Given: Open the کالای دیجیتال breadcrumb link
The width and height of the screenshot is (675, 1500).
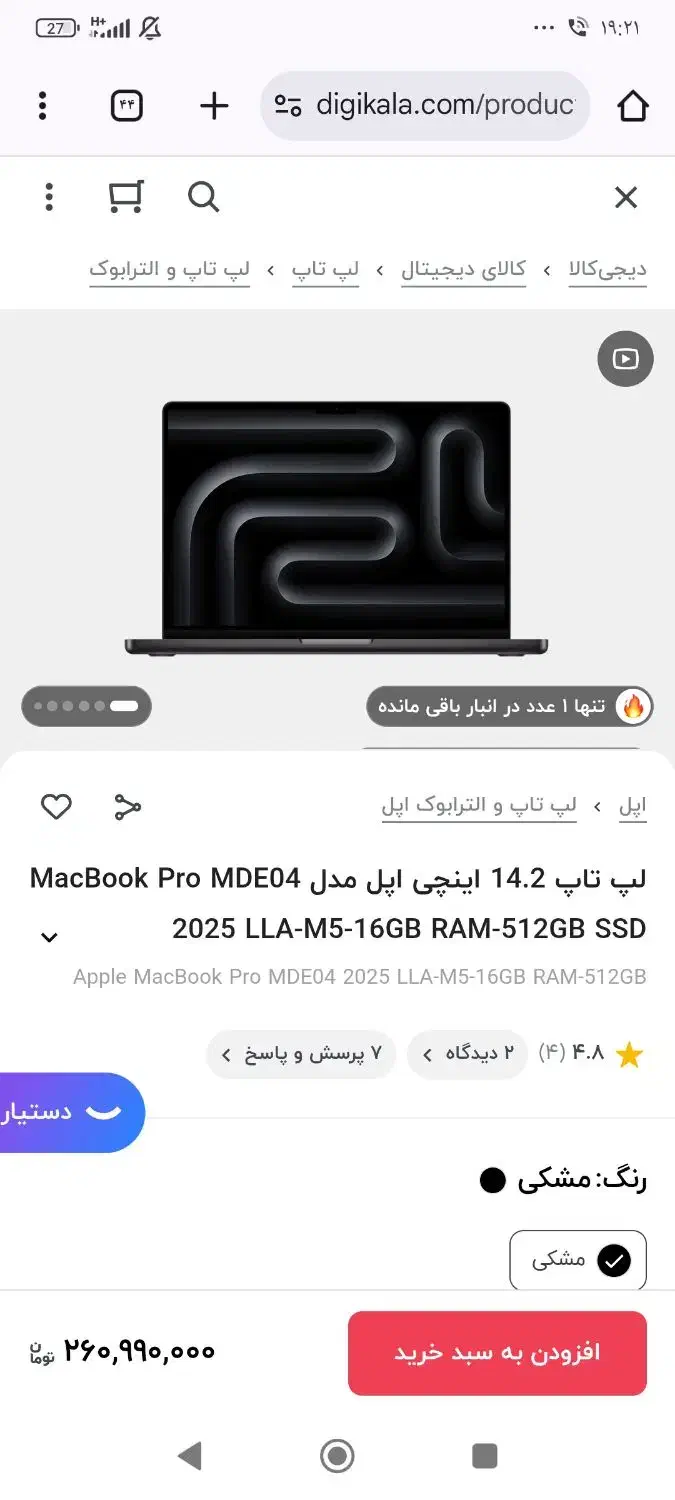Looking at the screenshot, I should tap(463, 270).
